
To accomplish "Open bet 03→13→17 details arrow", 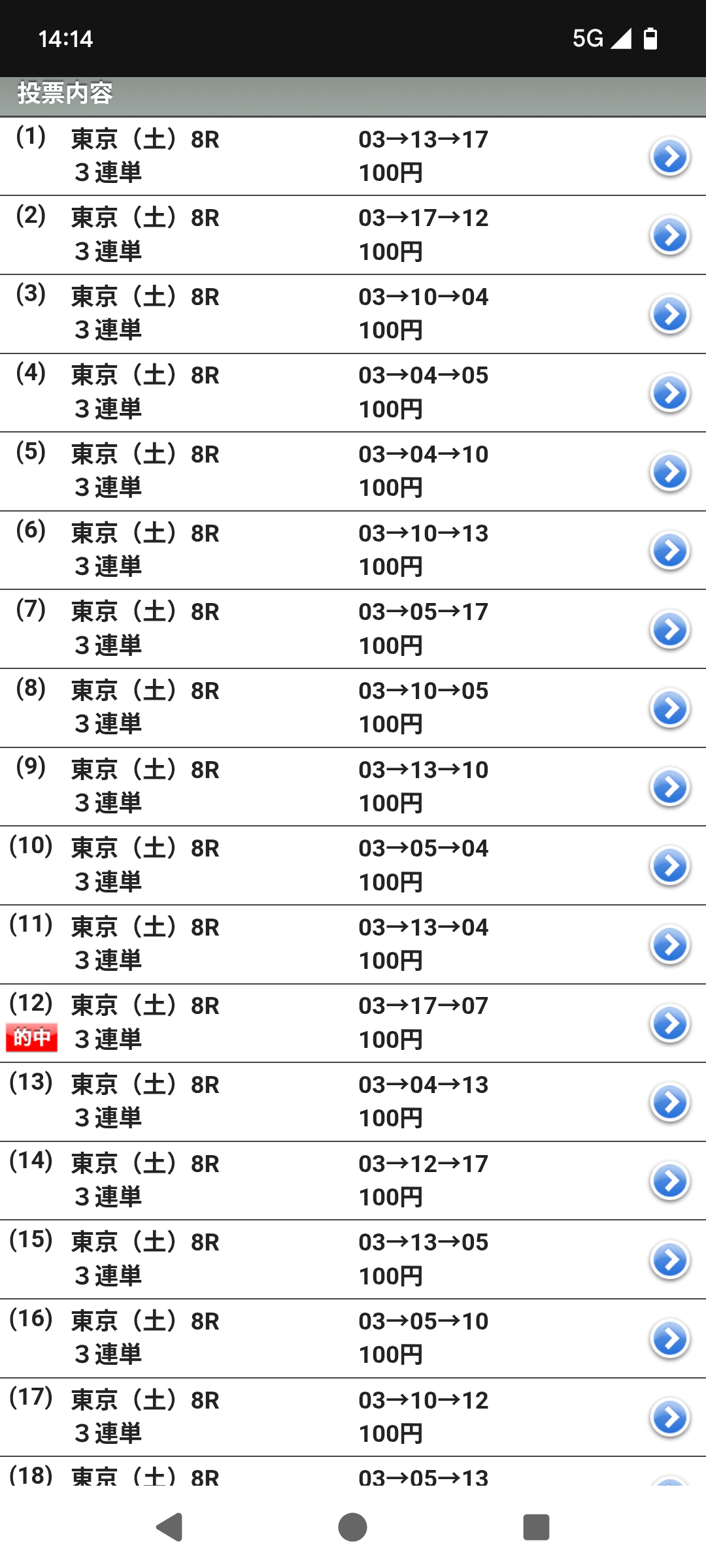I will (670, 157).
